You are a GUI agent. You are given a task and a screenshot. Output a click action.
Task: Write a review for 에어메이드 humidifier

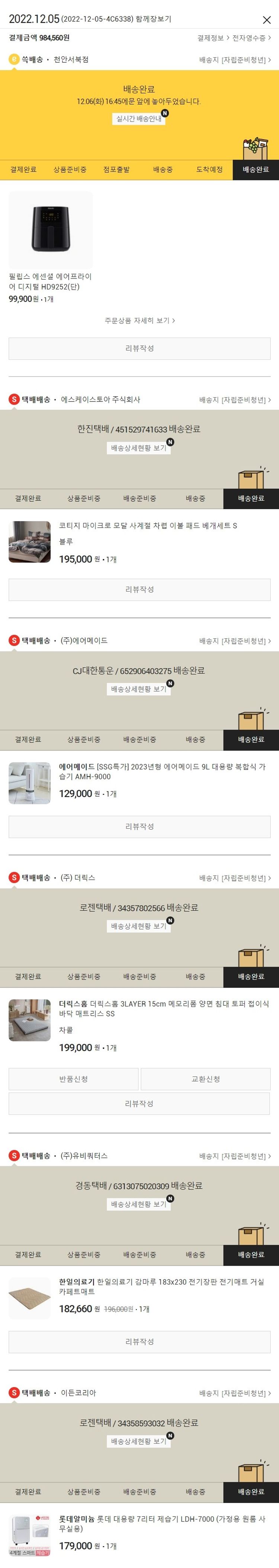pos(139,827)
